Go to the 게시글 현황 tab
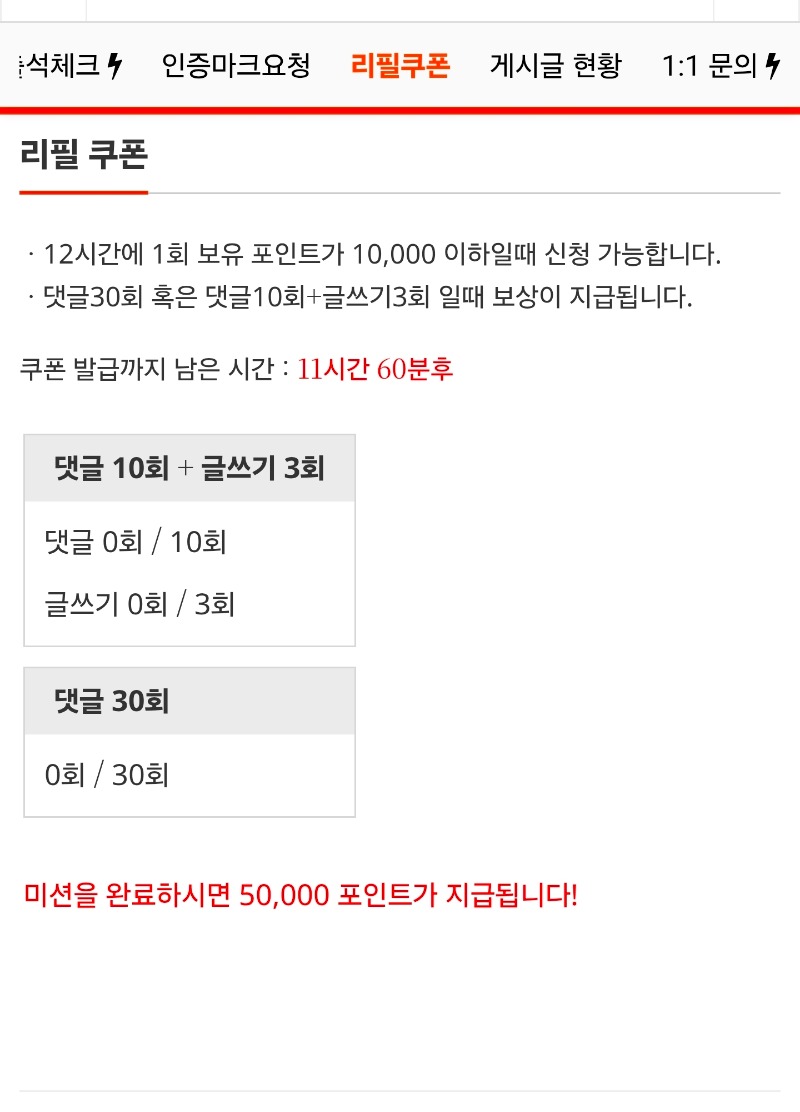Screen dimensions: 800x1112 [556, 66]
